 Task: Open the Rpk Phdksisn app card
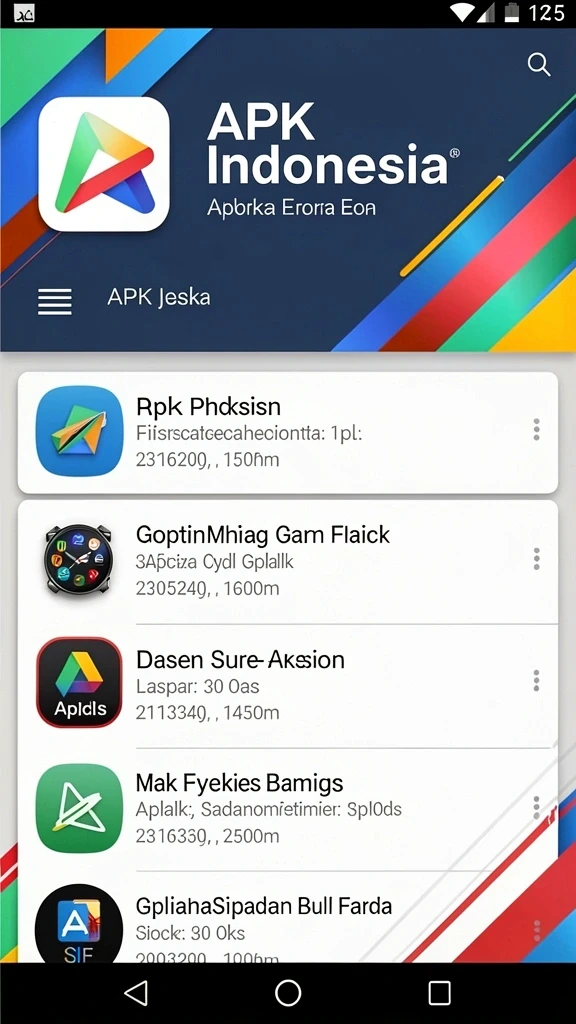click(288, 432)
